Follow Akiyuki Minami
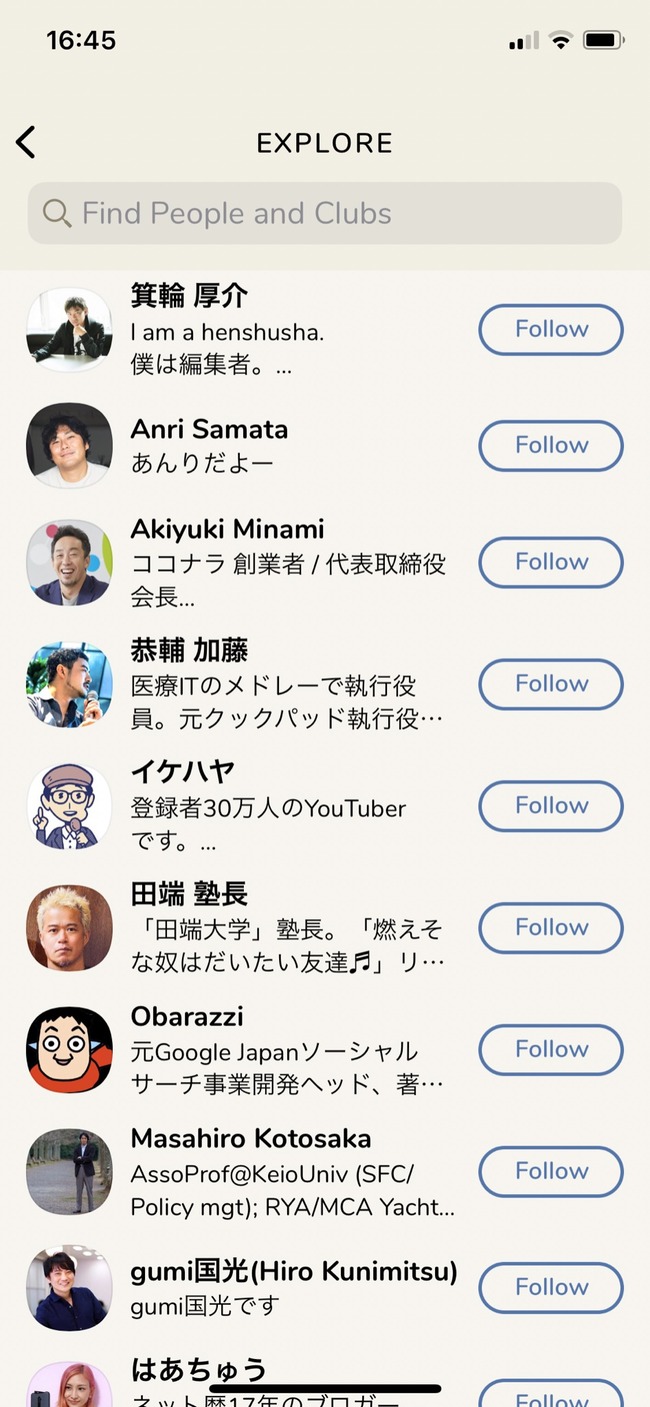This screenshot has width=650, height=1407. click(x=551, y=563)
